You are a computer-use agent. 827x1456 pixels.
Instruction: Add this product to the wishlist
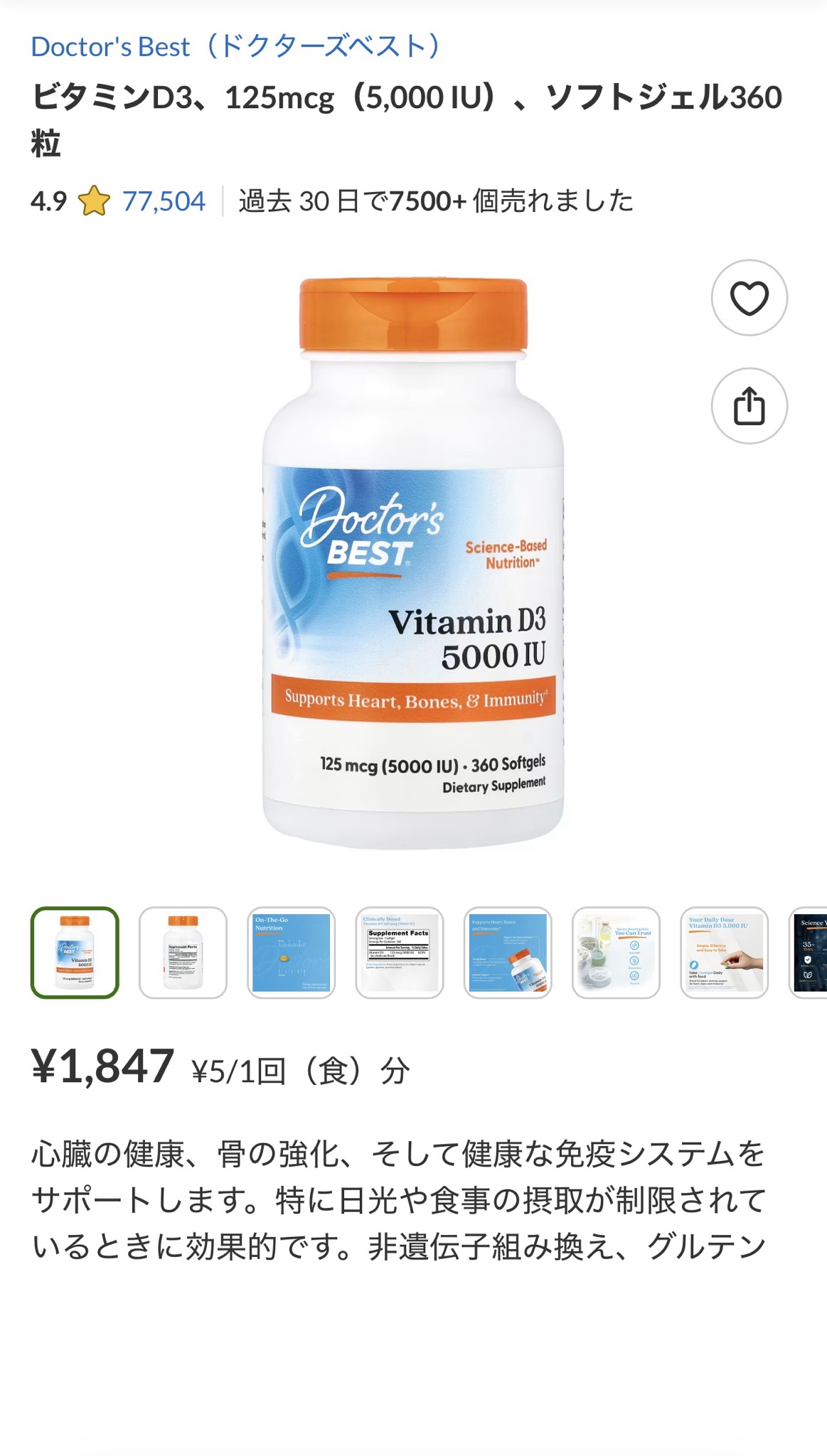coord(749,298)
